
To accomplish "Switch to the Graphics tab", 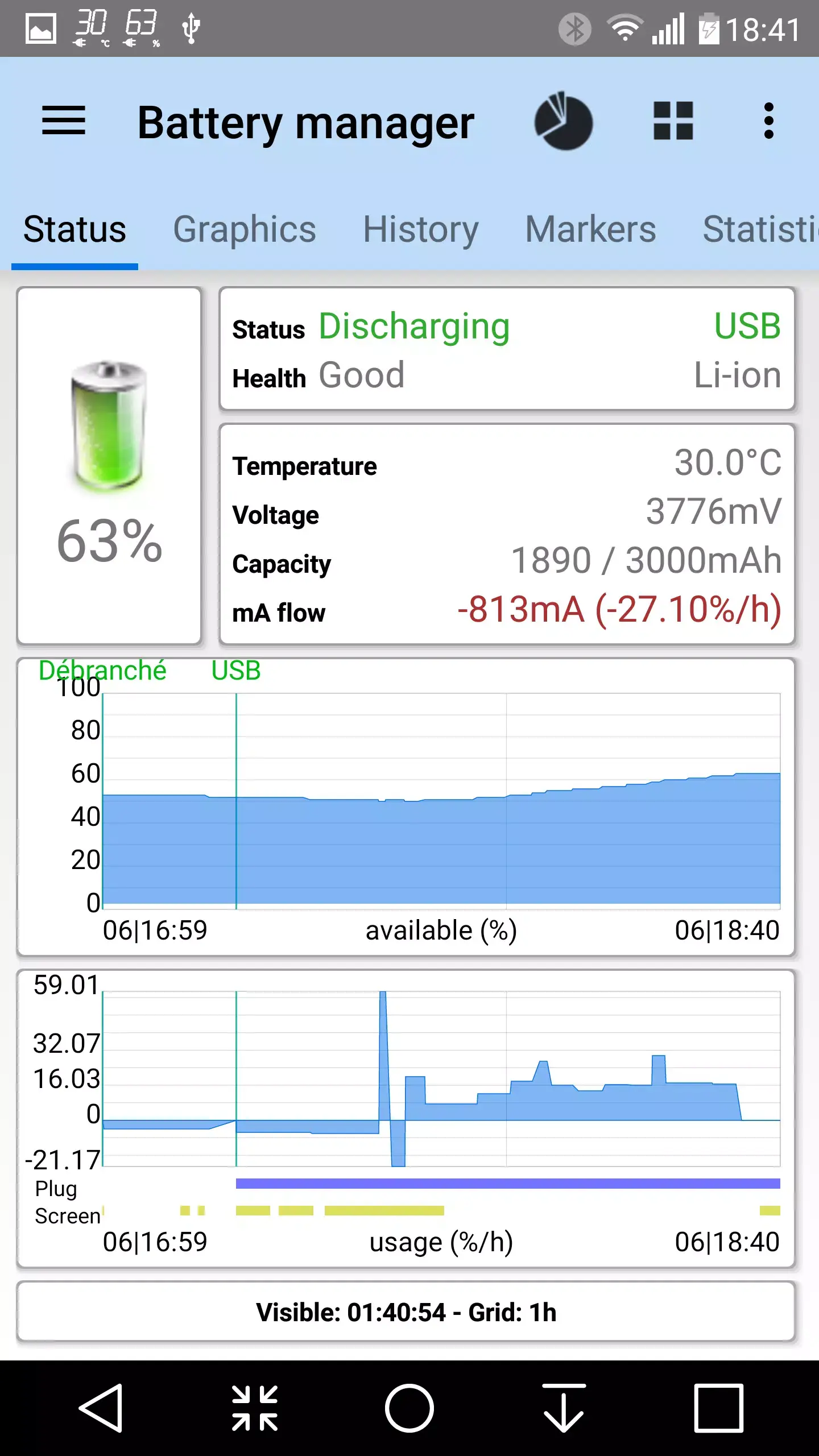I will [x=245, y=230].
